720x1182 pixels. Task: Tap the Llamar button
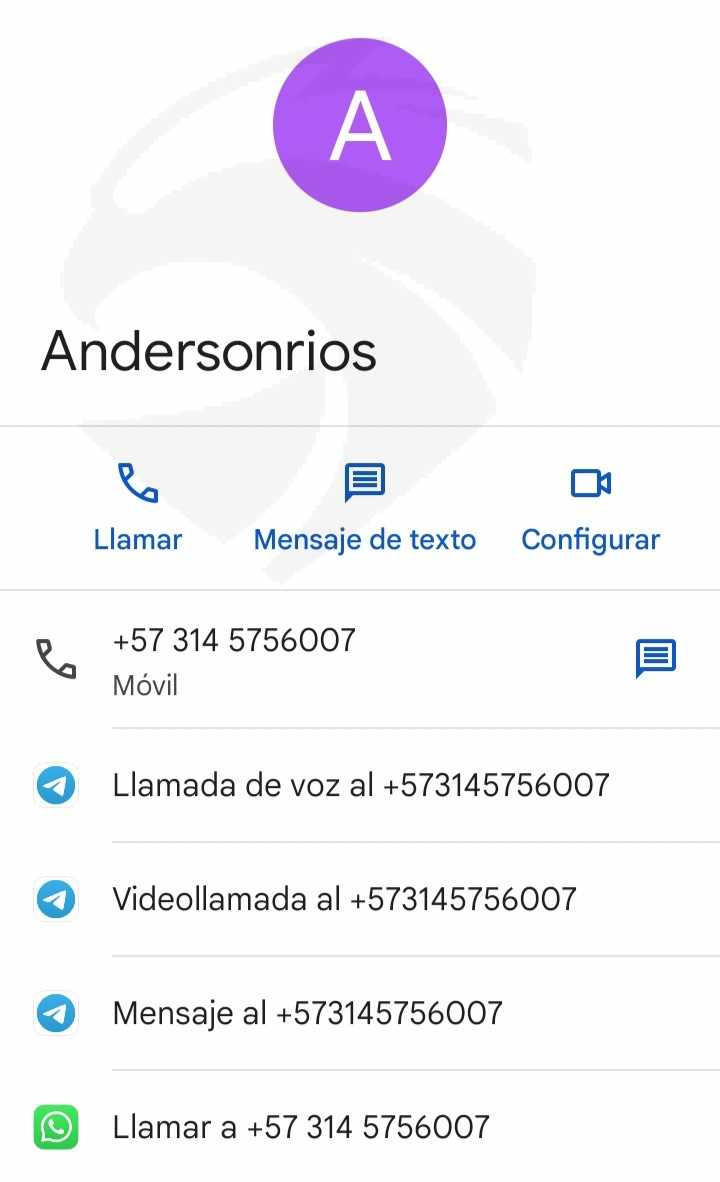click(x=138, y=508)
